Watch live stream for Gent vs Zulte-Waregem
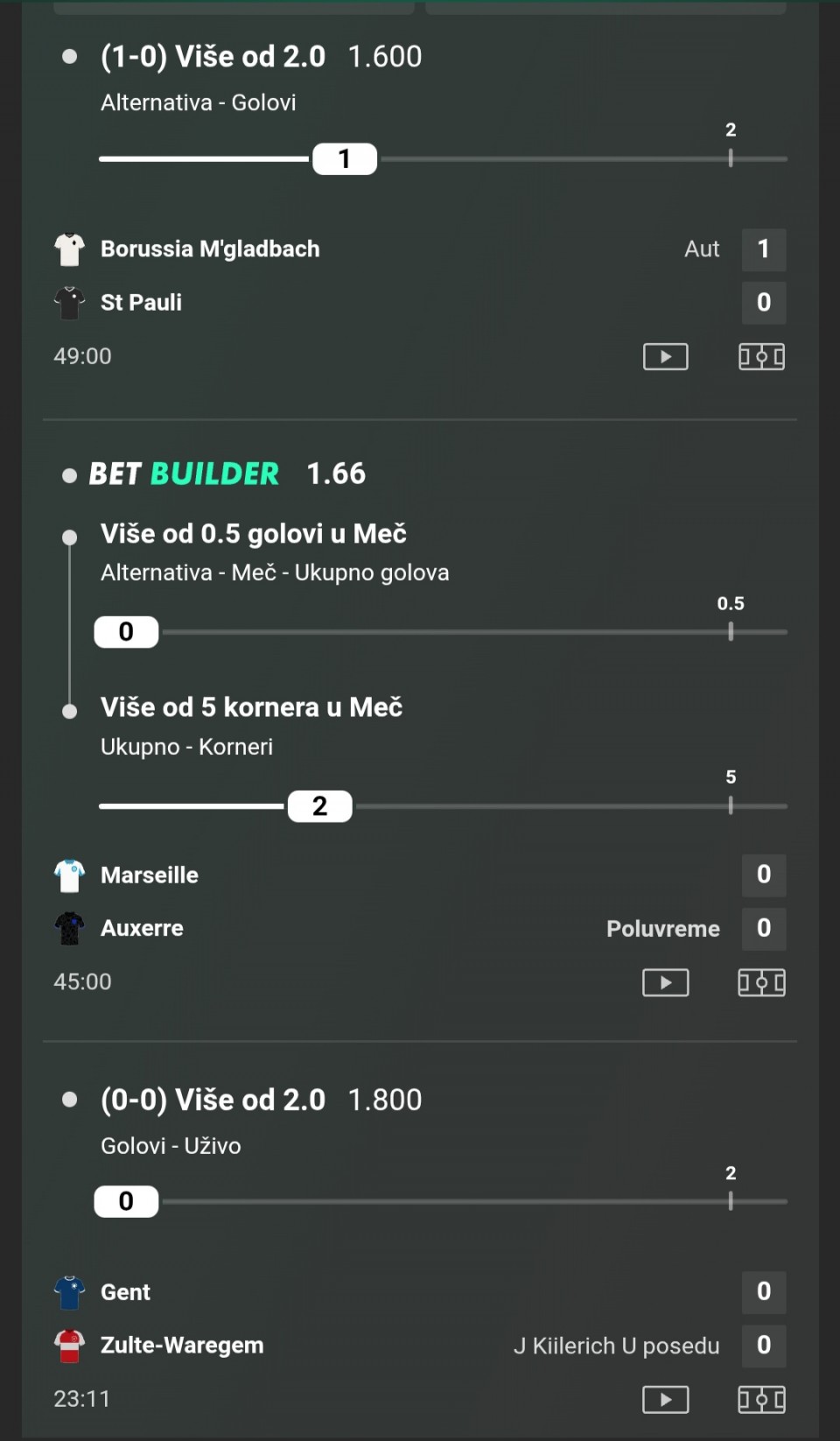The image size is (840, 1441). (665, 1399)
